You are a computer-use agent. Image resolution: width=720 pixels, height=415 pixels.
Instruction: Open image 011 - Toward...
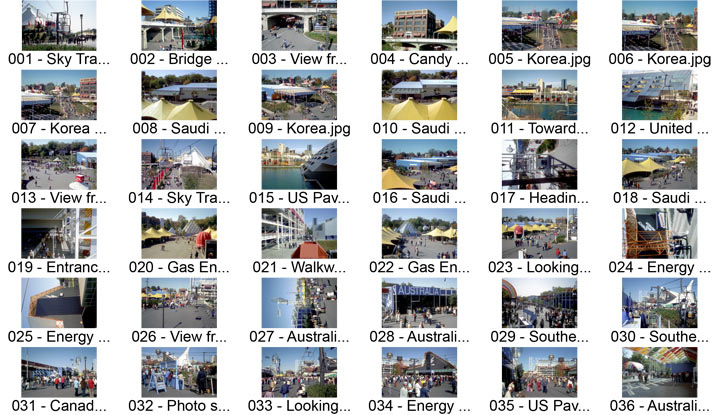click(x=539, y=95)
